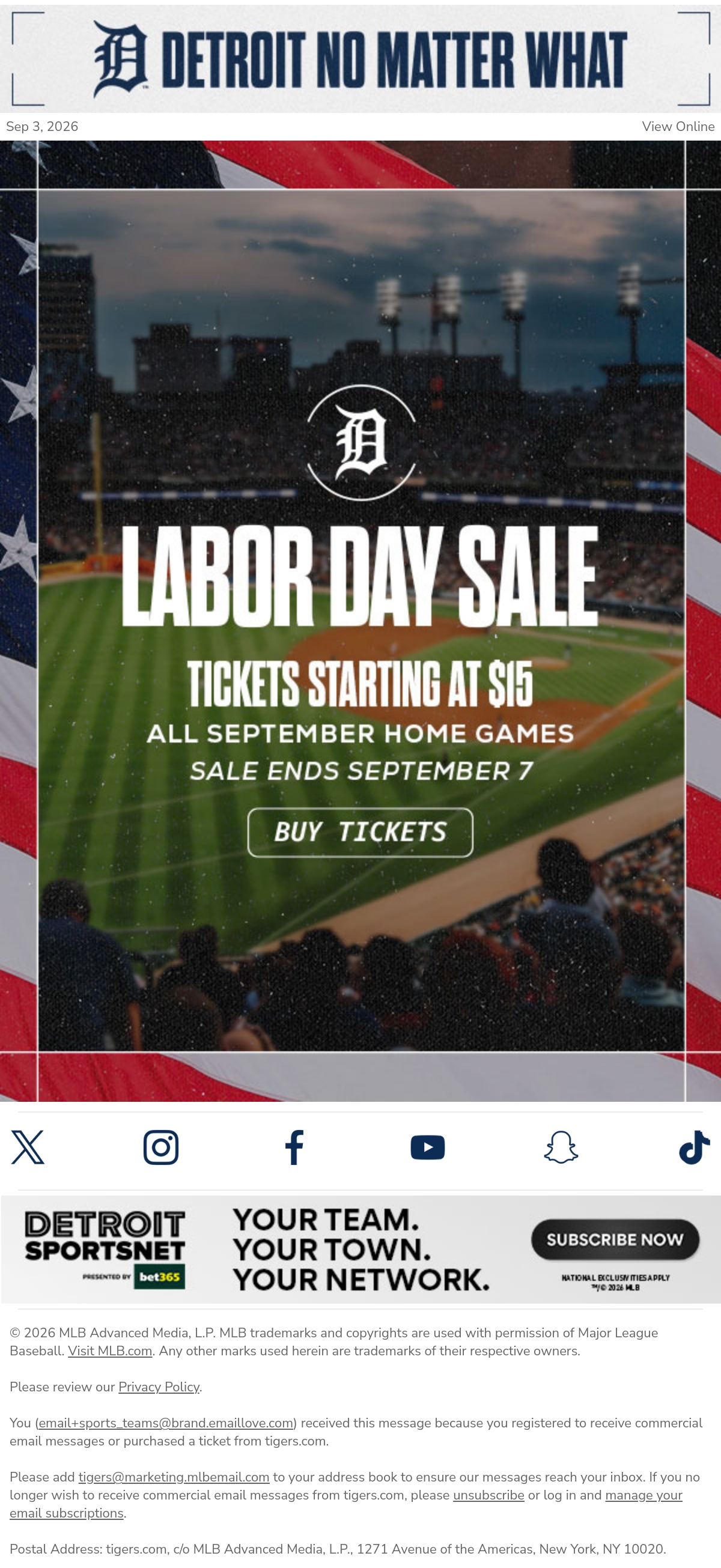Open the Privacy Policy link
The image size is (721, 1568).
159,1387
